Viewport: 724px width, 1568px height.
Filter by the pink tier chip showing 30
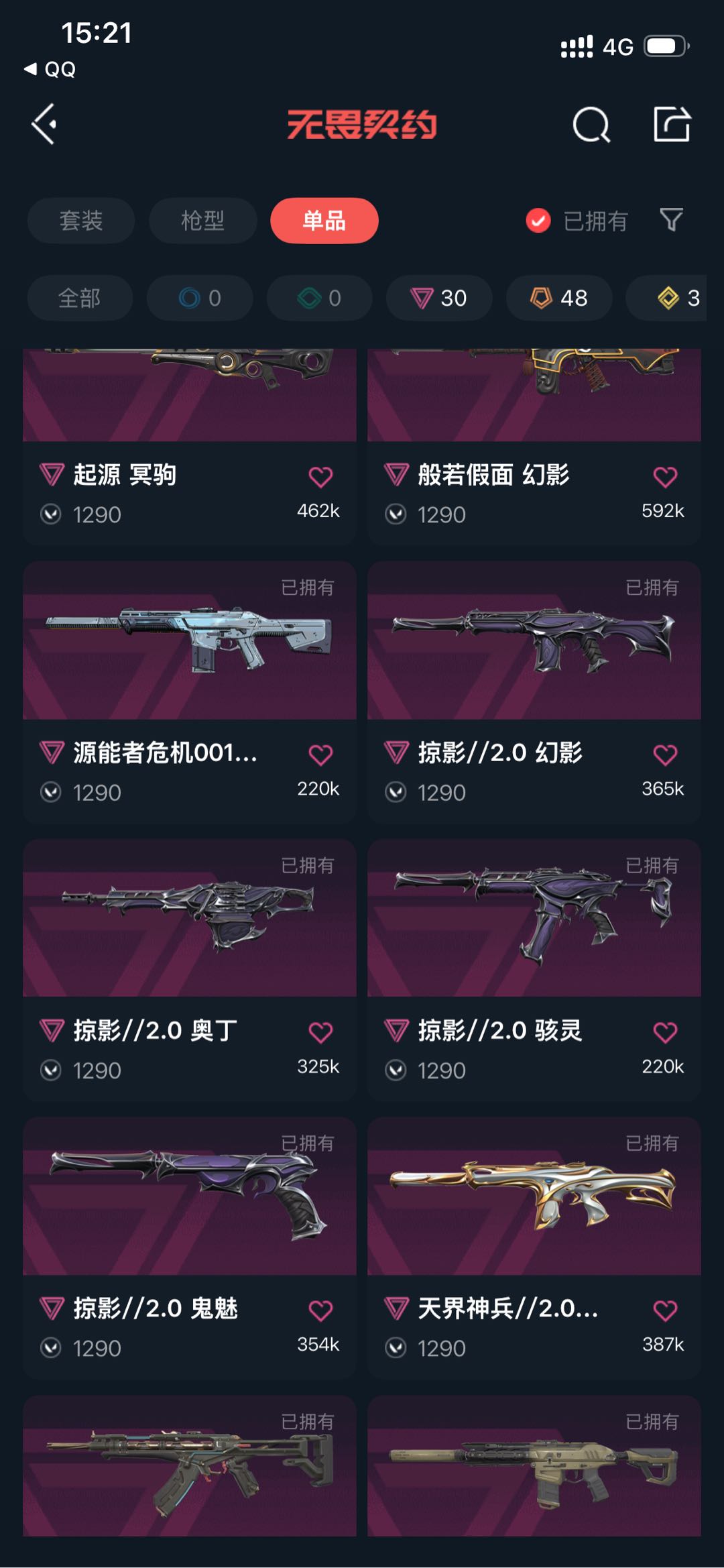(439, 298)
